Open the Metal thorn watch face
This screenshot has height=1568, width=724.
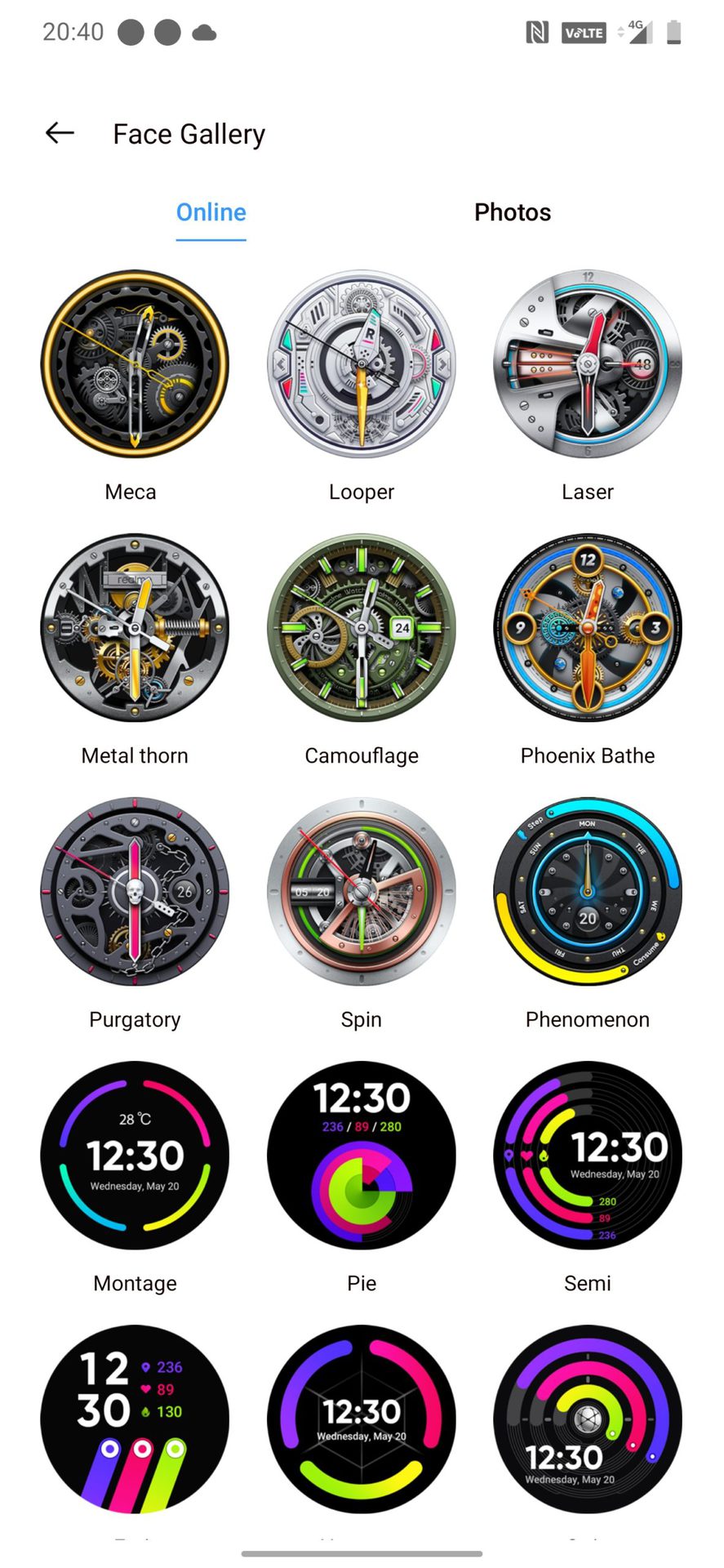(x=135, y=628)
